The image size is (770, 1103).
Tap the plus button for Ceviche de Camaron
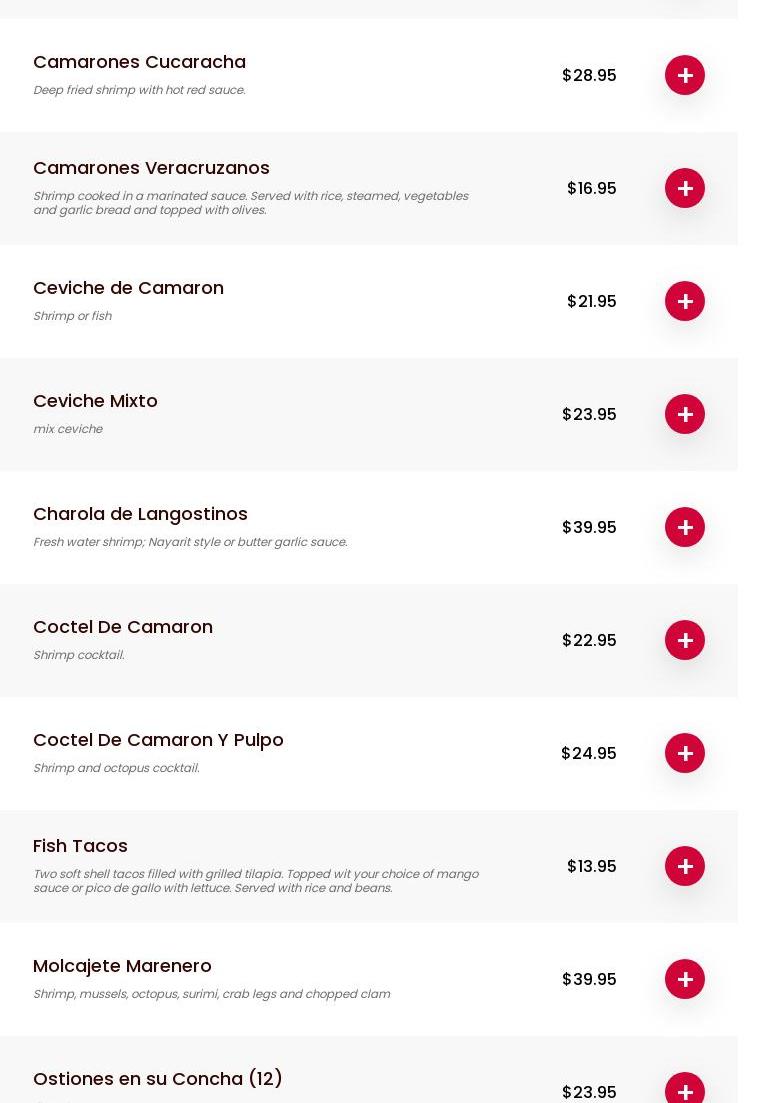point(685,301)
